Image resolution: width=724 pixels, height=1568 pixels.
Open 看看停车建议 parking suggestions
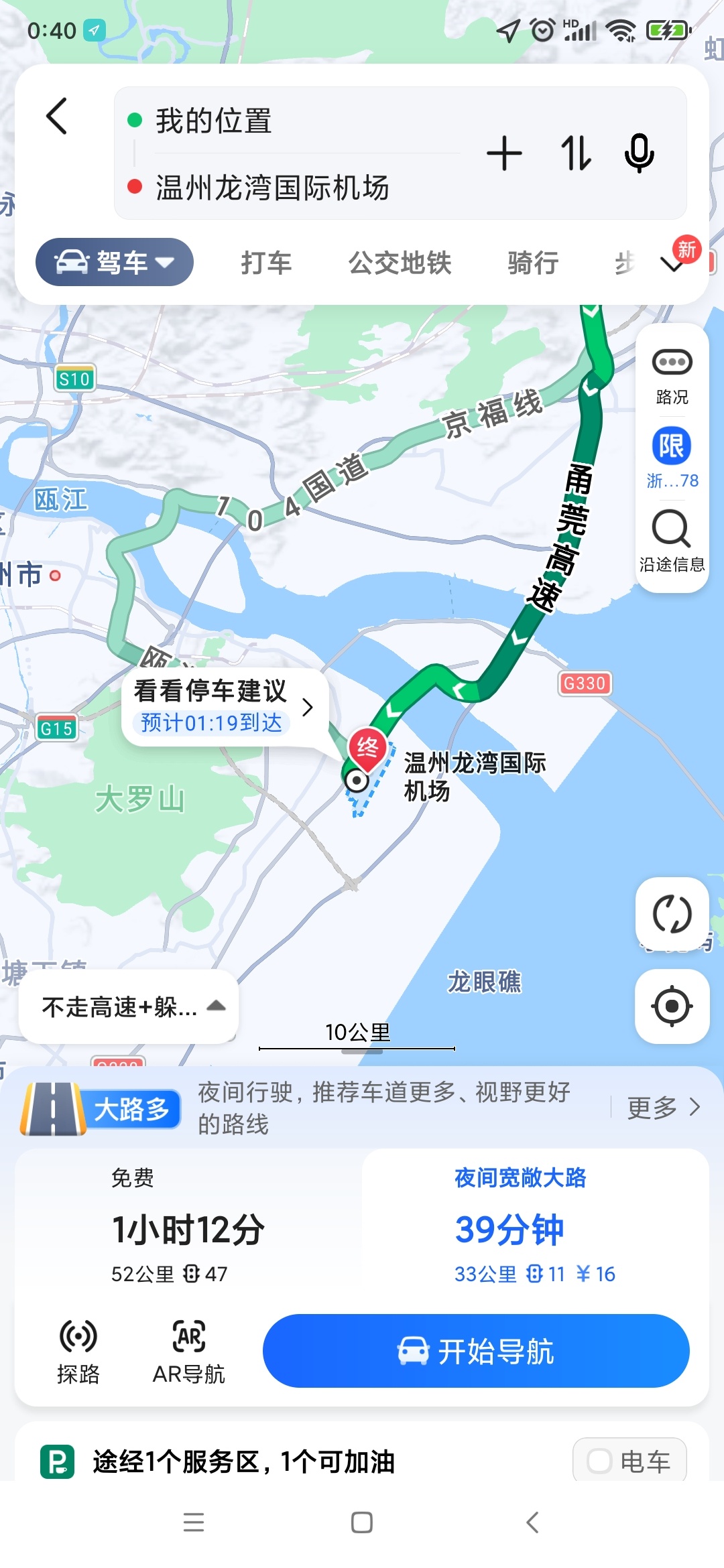tap(225, 706)
